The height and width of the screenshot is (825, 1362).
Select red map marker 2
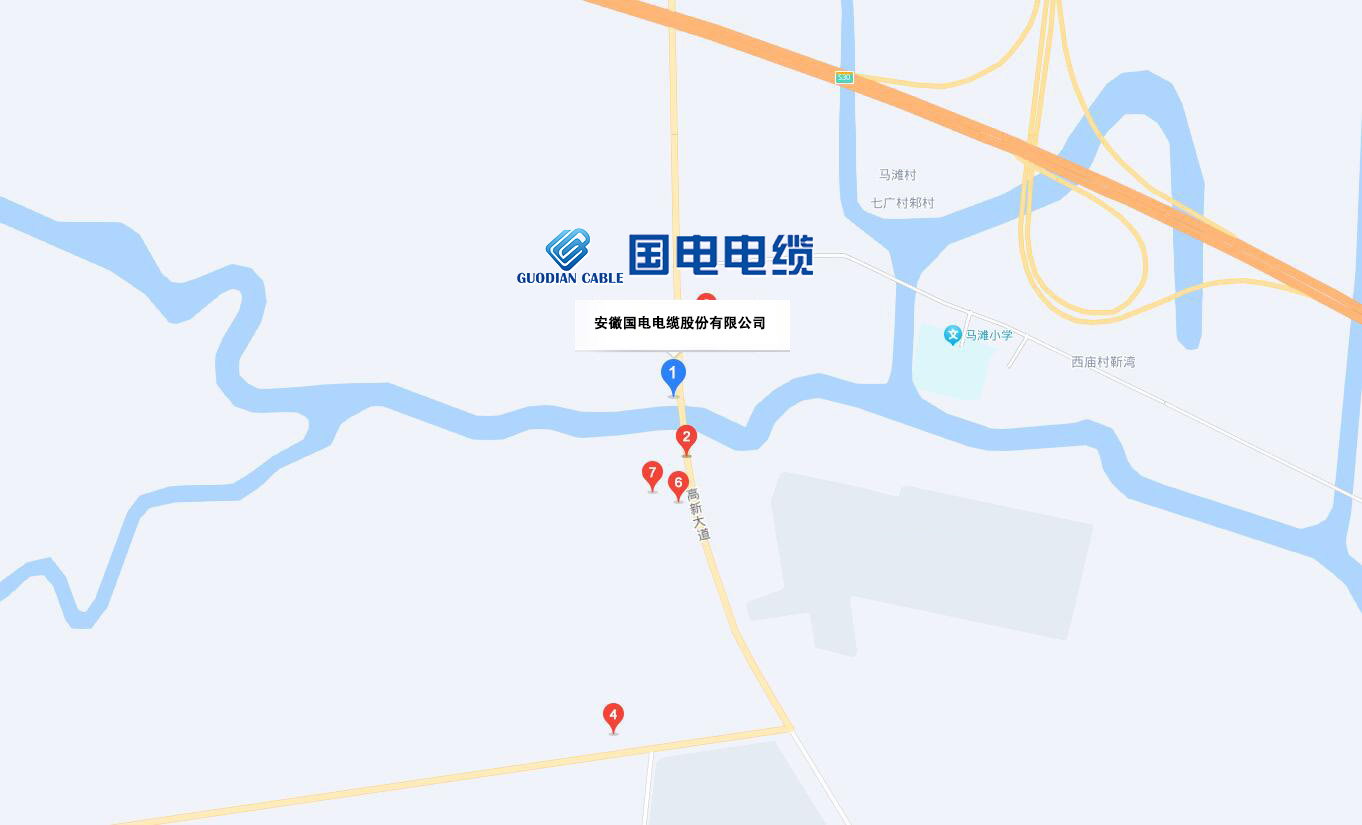686,437
